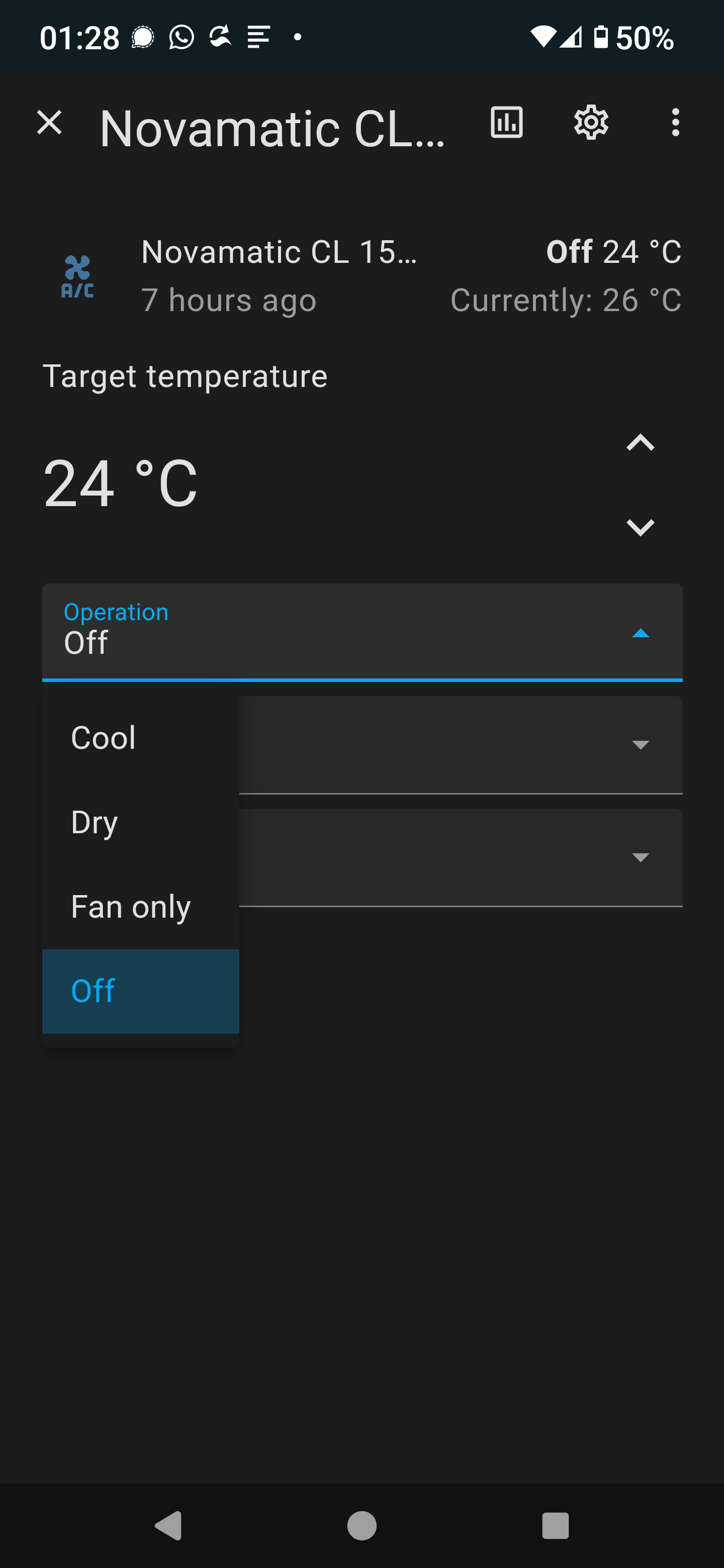Decrease target temperature with the down chevron

click(641, 527)
